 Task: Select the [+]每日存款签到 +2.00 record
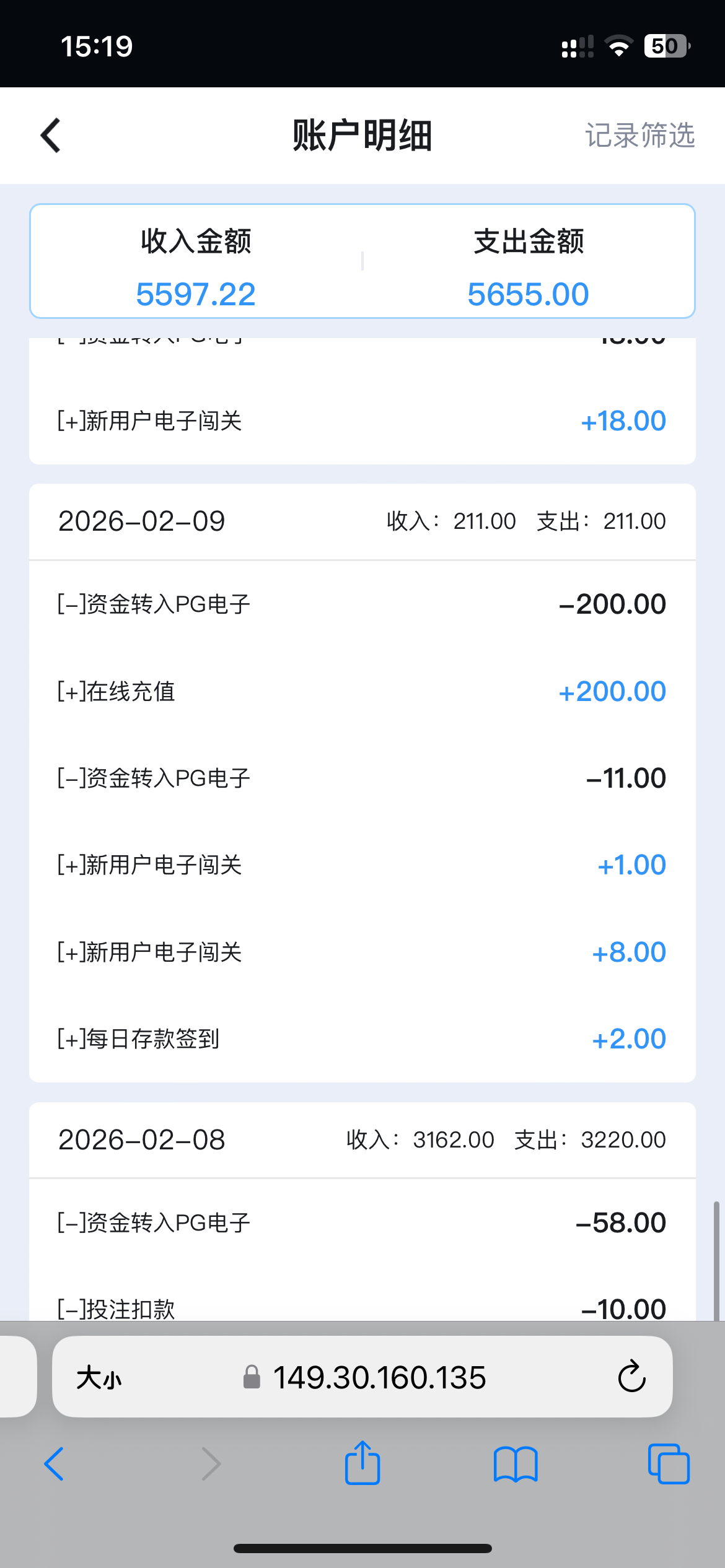pyautogui.click(x=362, y=1039)
